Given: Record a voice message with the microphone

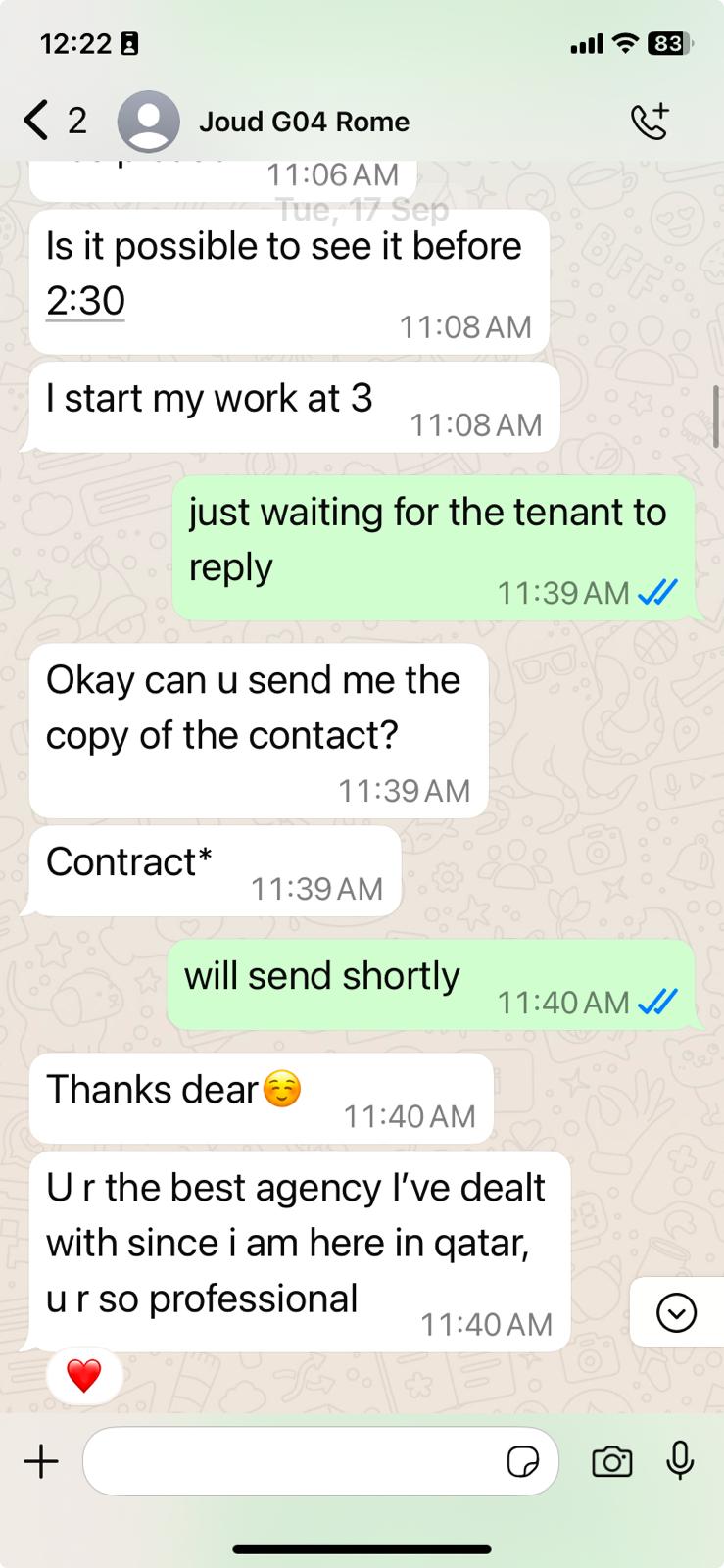Looking at the screenshot, I should click(x=680, y=1461).
